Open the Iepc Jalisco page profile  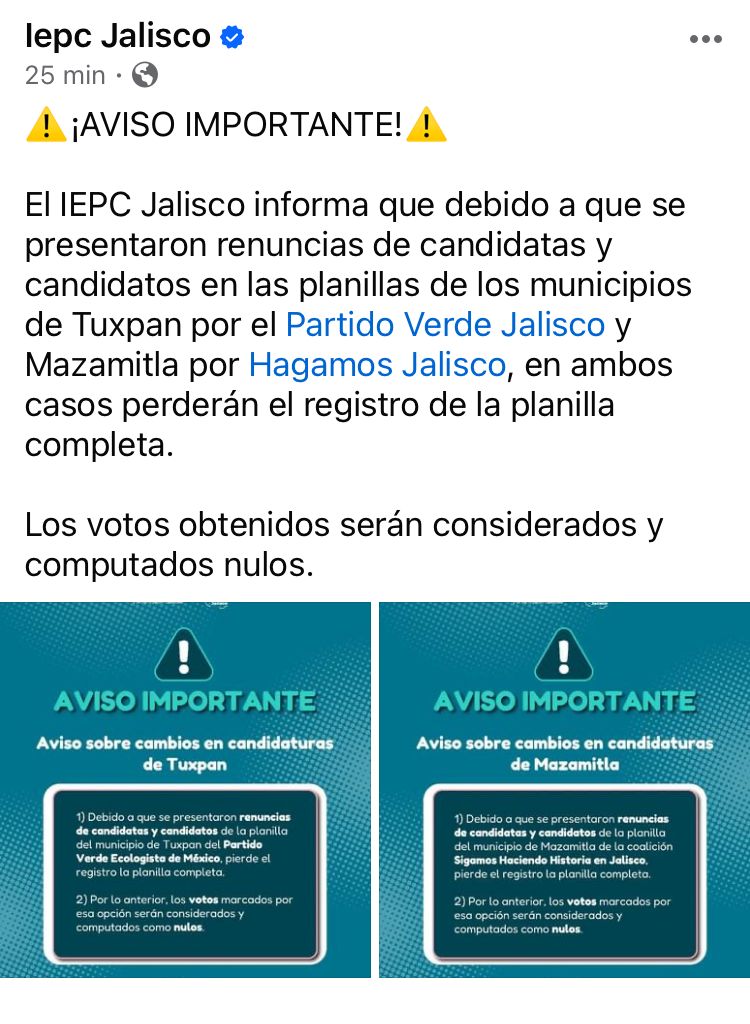click(118, 37)
